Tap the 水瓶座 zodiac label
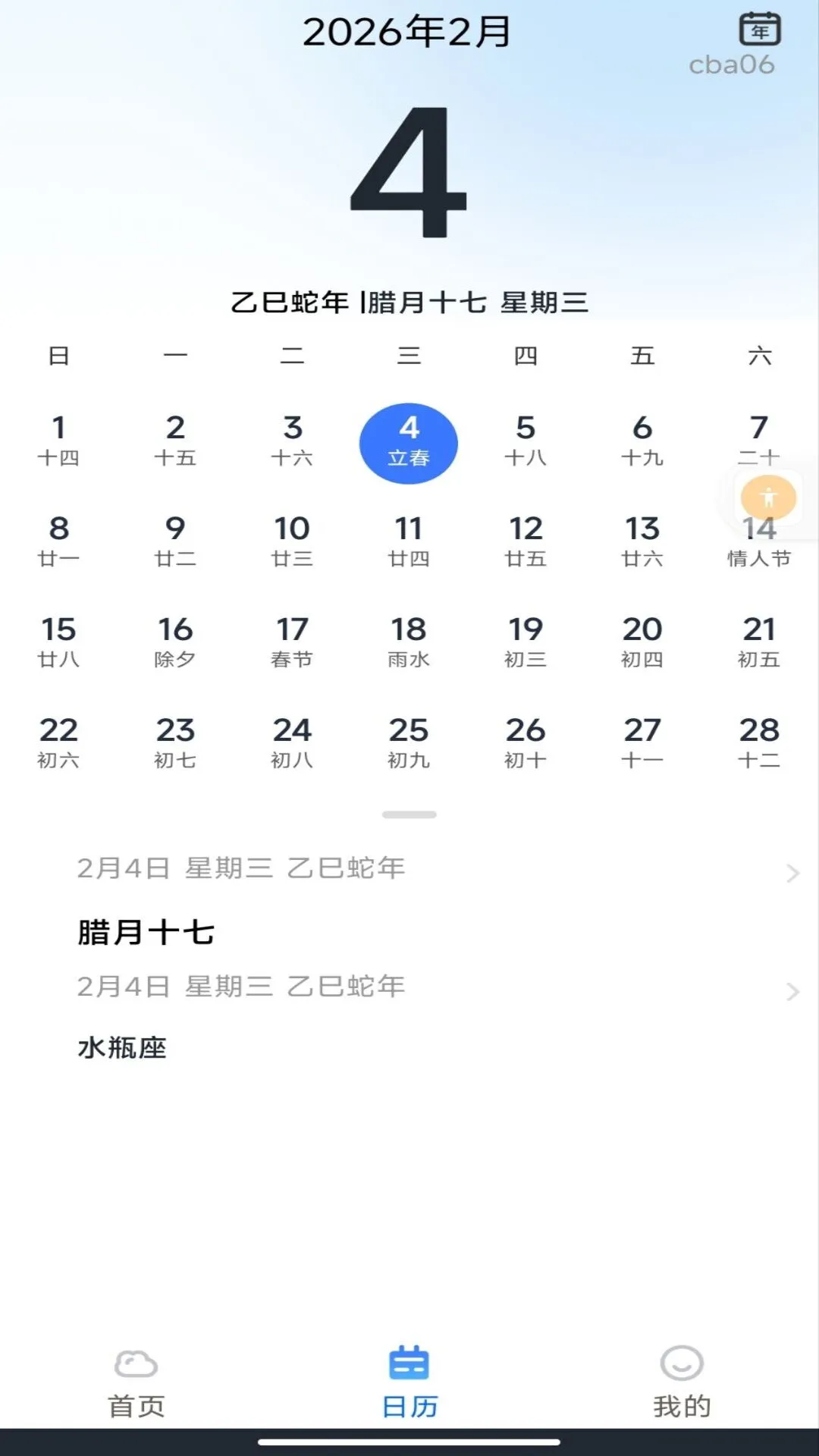Viewport: 819px width, 1456px height. tap(123, 1049)
